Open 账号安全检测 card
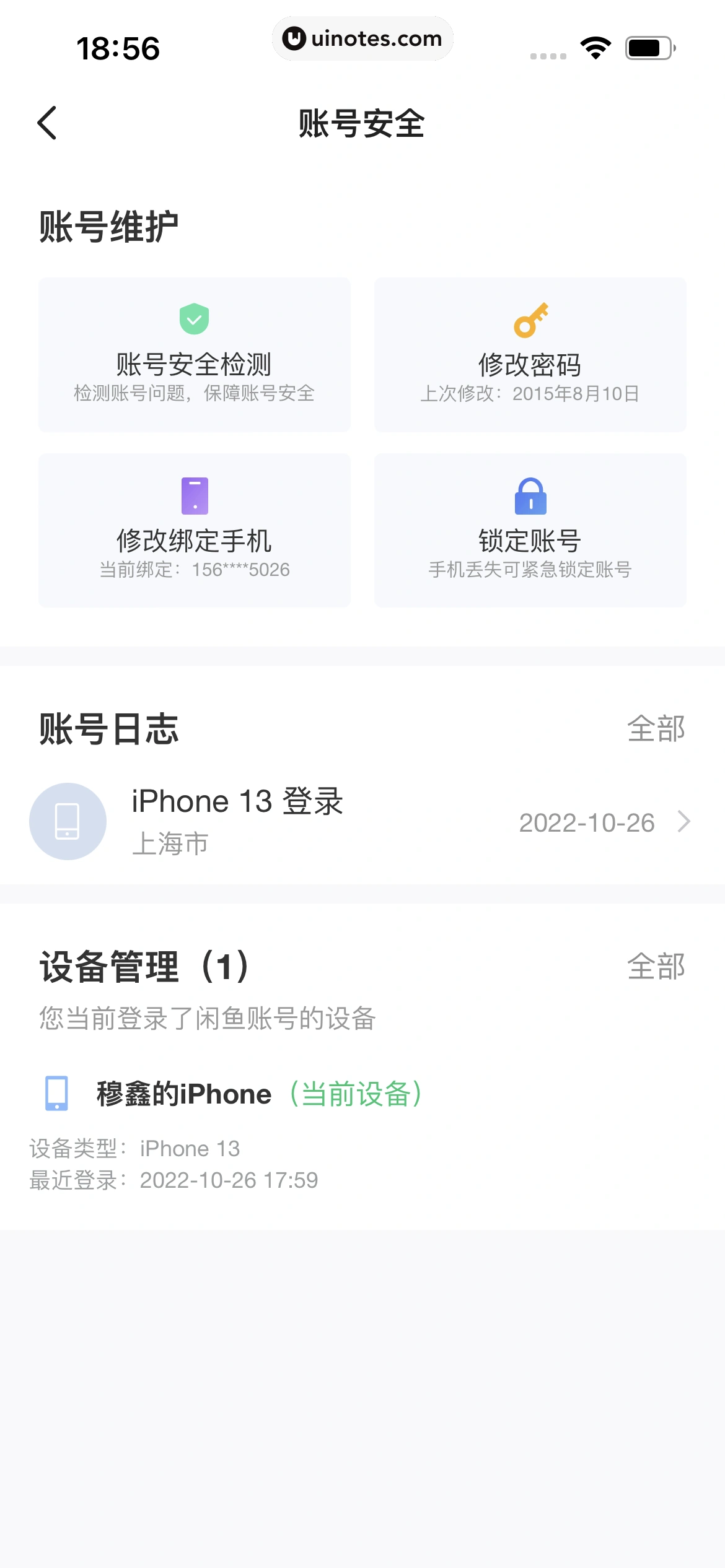The image size is (725, 1568). coord(194,353)
